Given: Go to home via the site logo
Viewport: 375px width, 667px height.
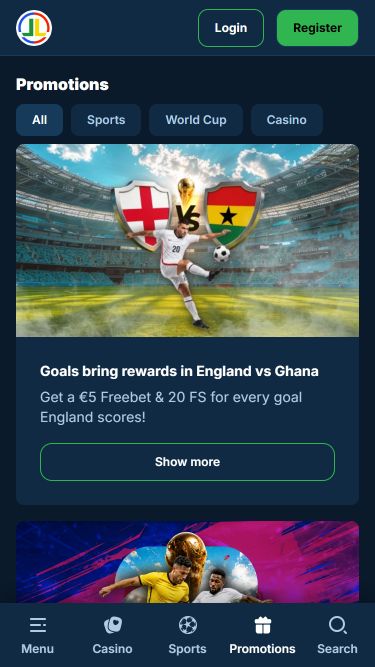Looking at the screenshot, I should [34, 28].
